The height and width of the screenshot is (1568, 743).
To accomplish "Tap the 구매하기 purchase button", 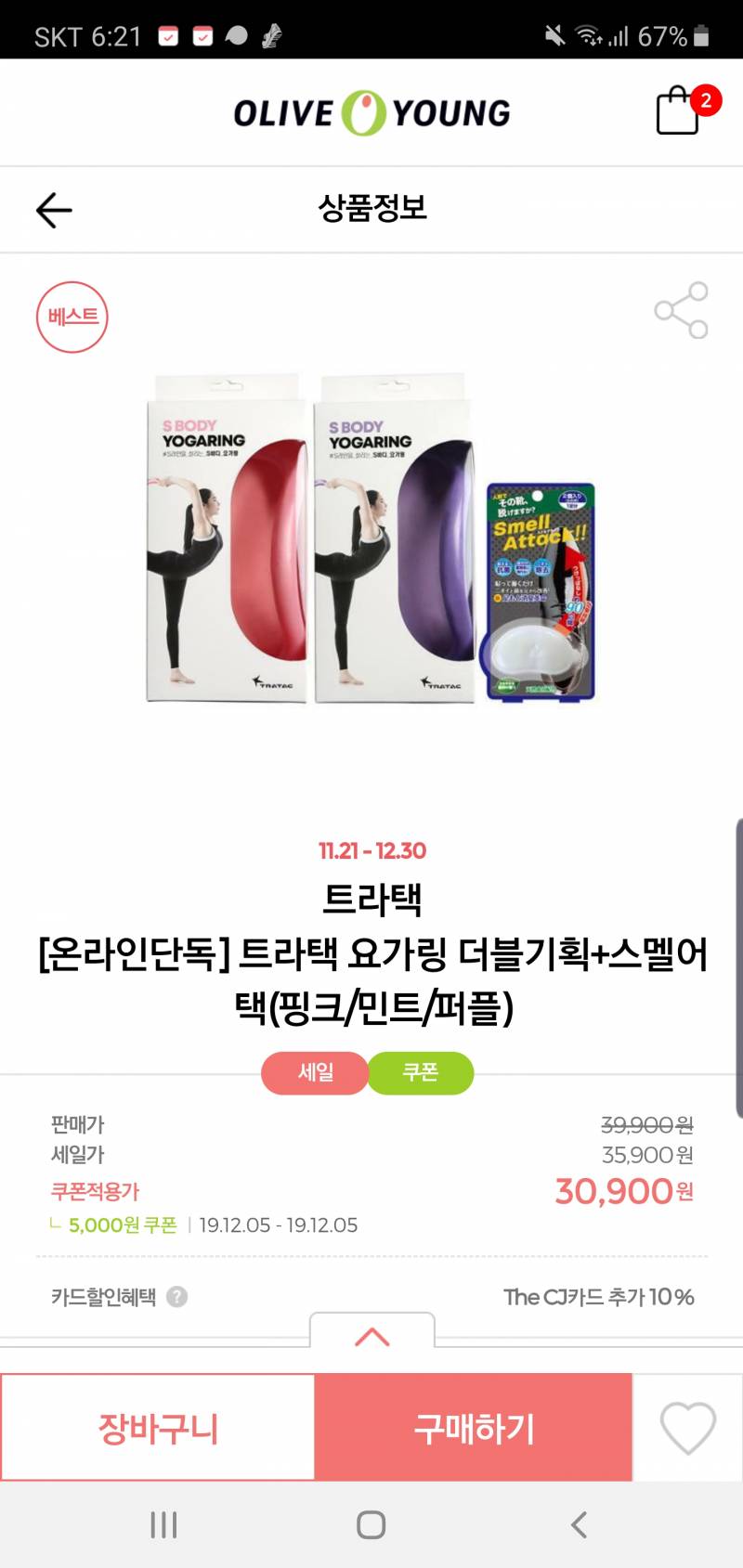I will coord(476,1427).
